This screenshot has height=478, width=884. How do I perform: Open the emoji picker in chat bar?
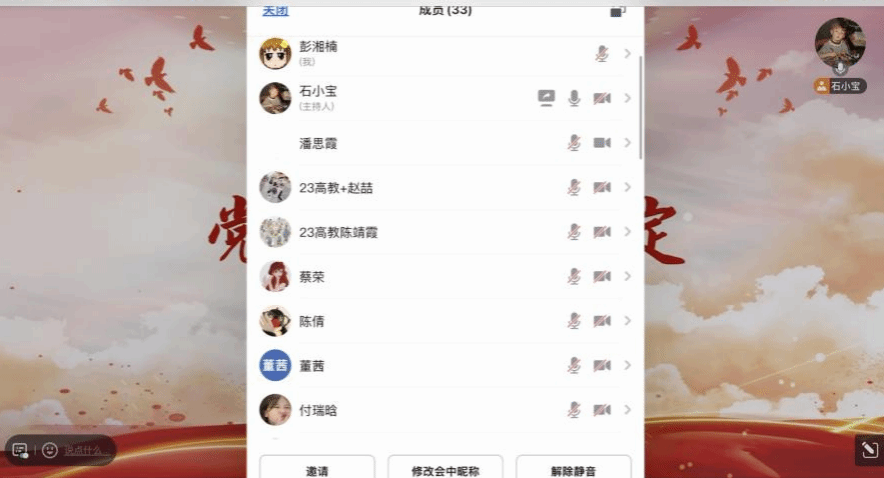(49, 450)
